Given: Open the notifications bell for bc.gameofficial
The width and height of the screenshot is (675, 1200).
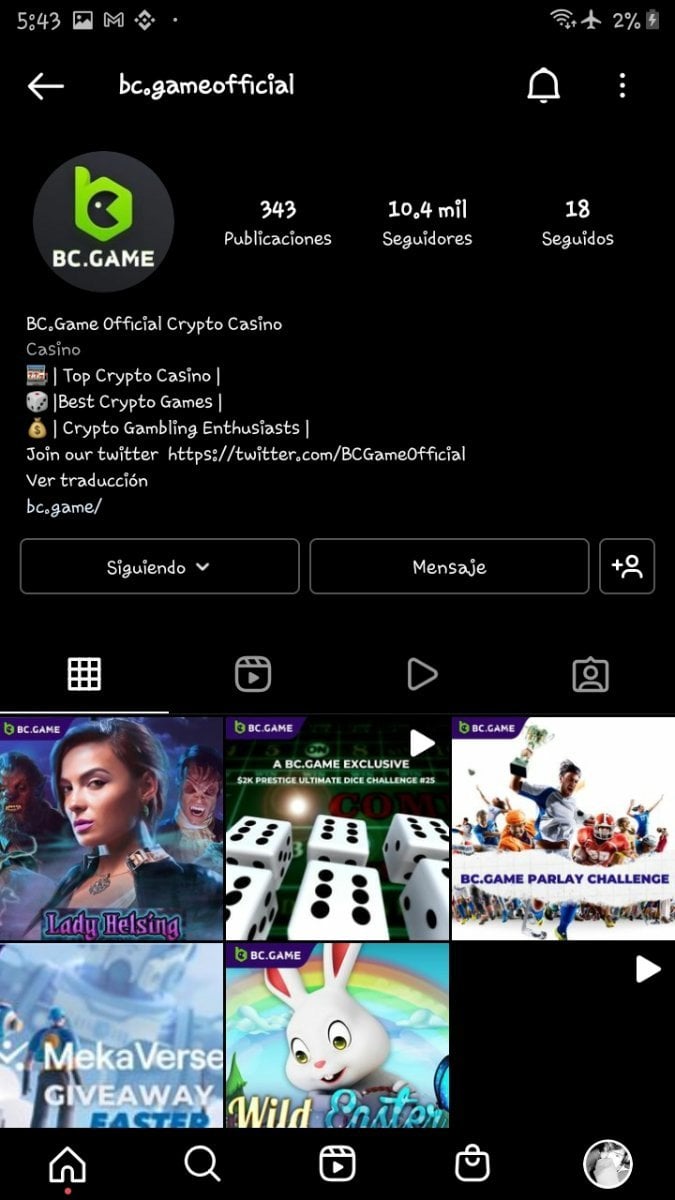Looking at the screenshot, I should (543, 86).
